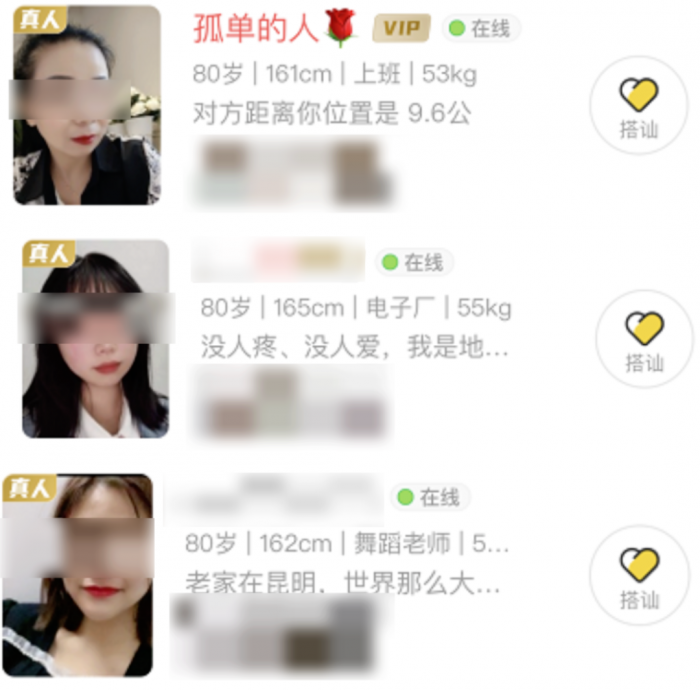Tap 搭讪 button for 孤单的人

coord(638,105)
